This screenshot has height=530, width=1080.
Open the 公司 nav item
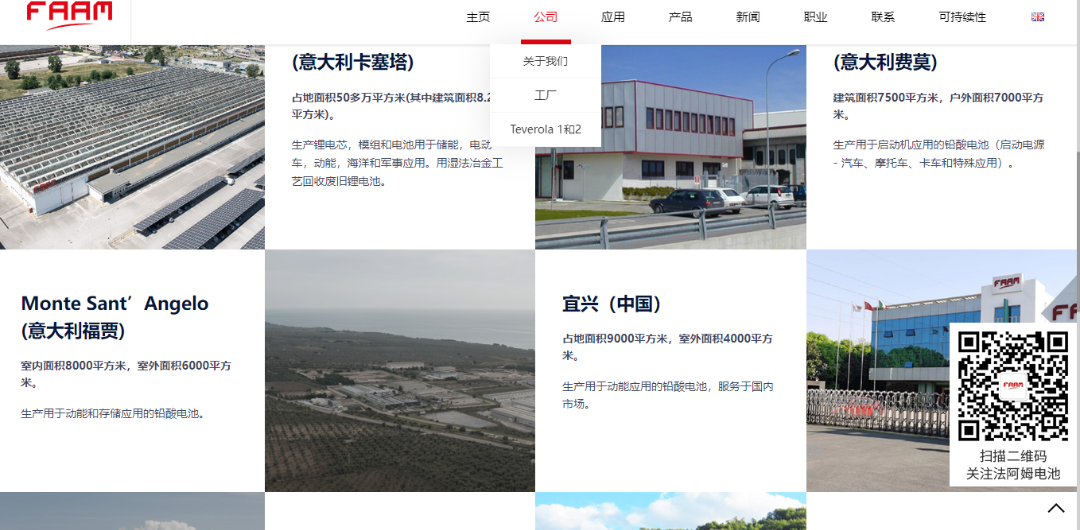click(x=545, y=17)
